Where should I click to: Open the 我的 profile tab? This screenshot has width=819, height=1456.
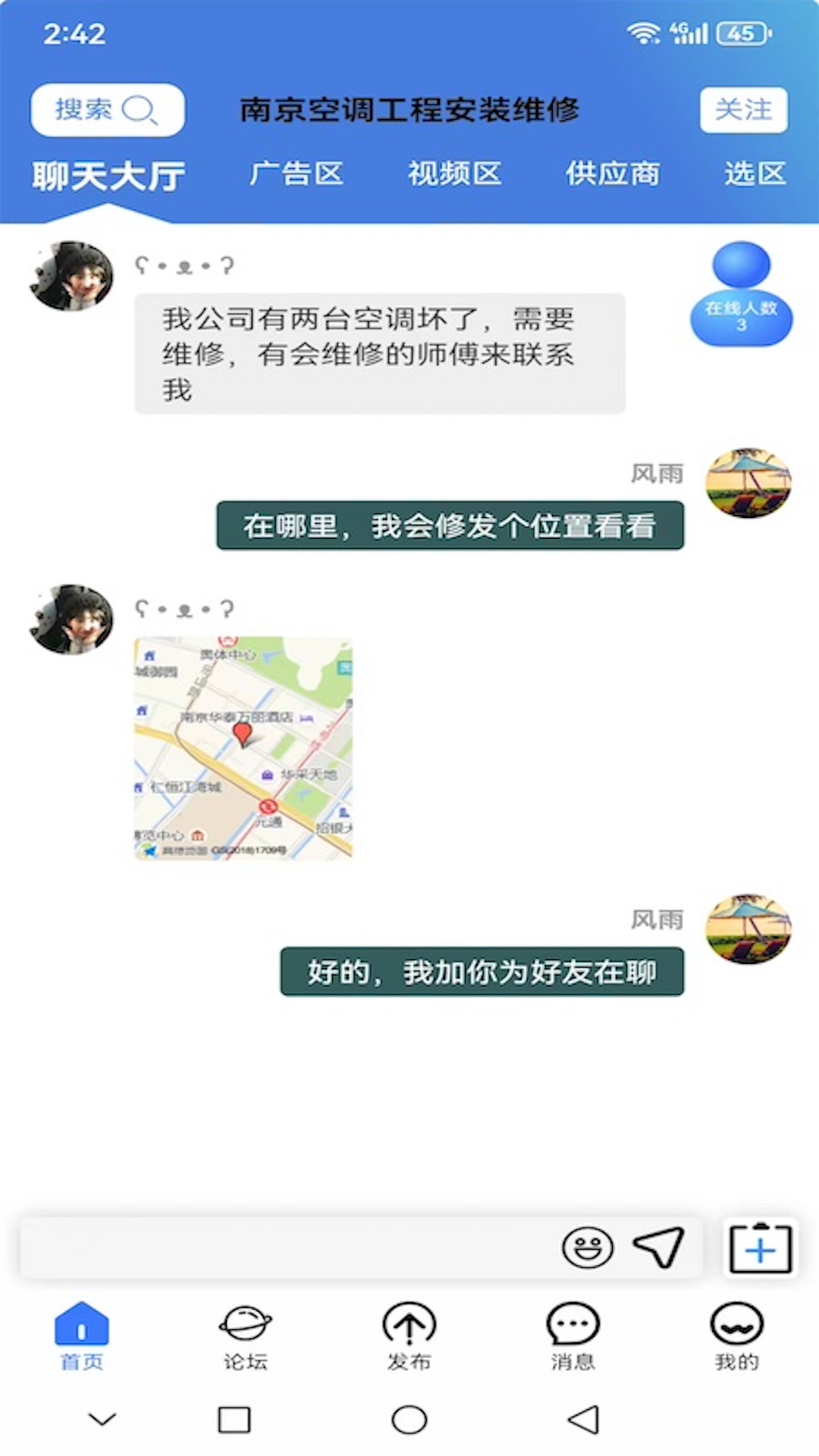click(736, 1336)
